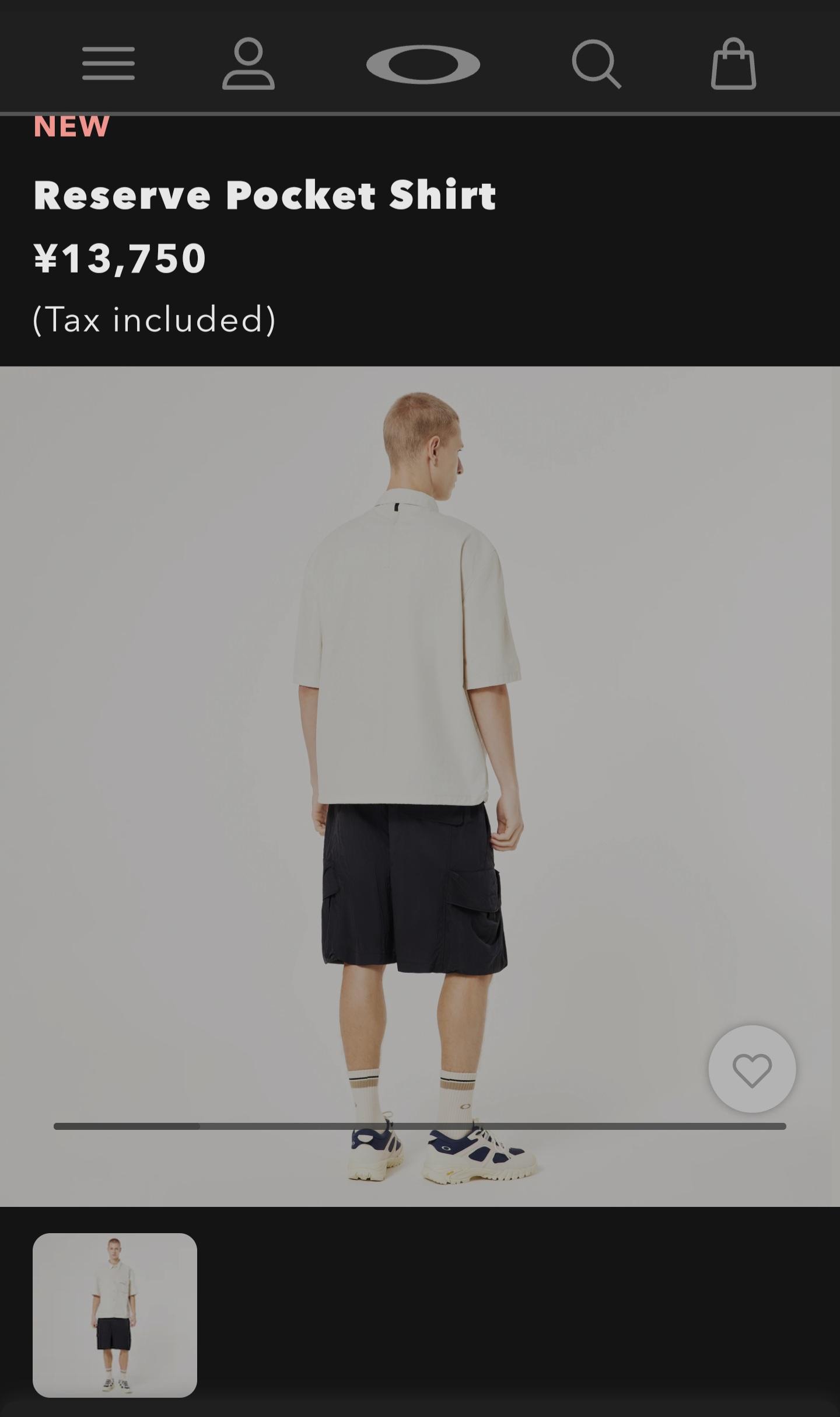View the shopping bag

pos(733,64)
